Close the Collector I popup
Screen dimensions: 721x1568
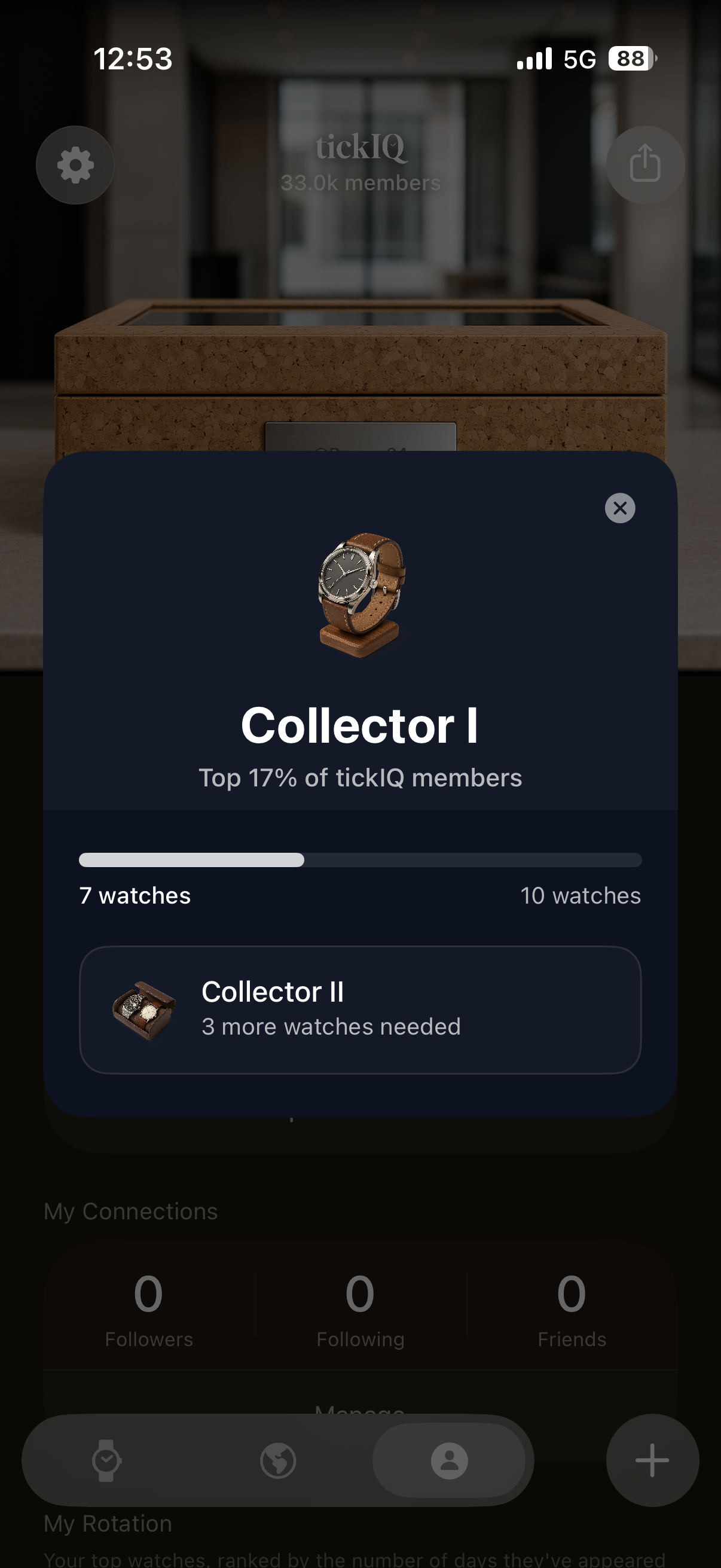(619, 508)
